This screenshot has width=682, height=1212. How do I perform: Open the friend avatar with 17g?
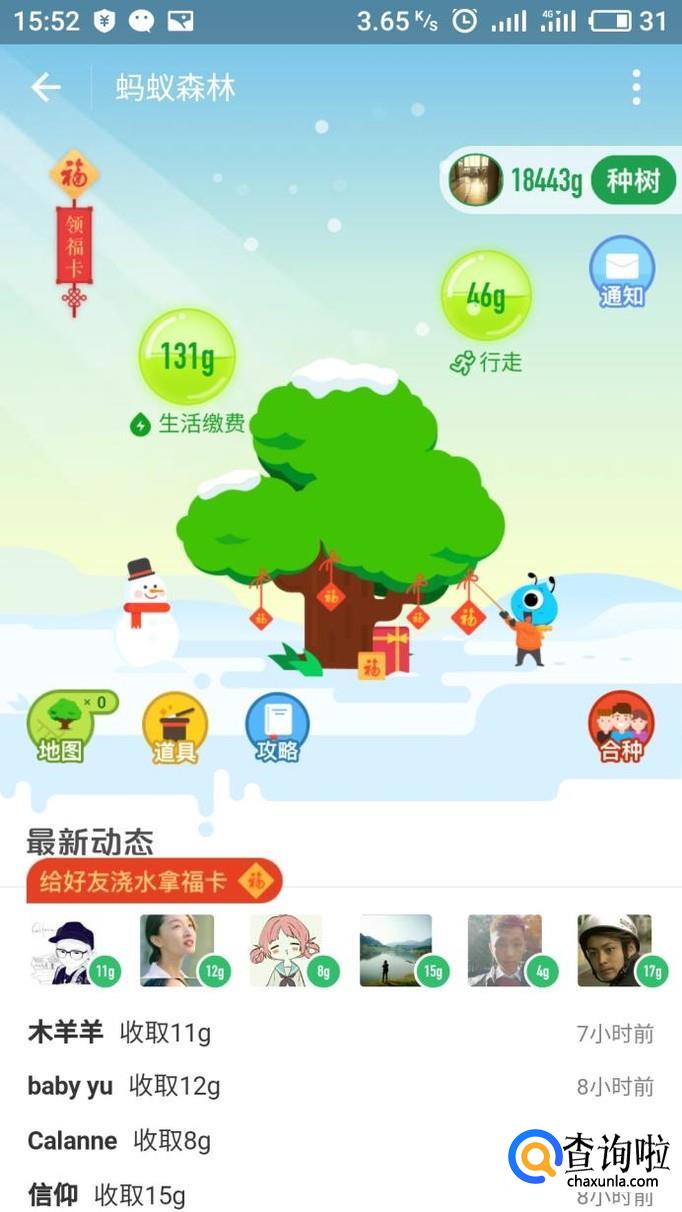[x=615, y=950]
